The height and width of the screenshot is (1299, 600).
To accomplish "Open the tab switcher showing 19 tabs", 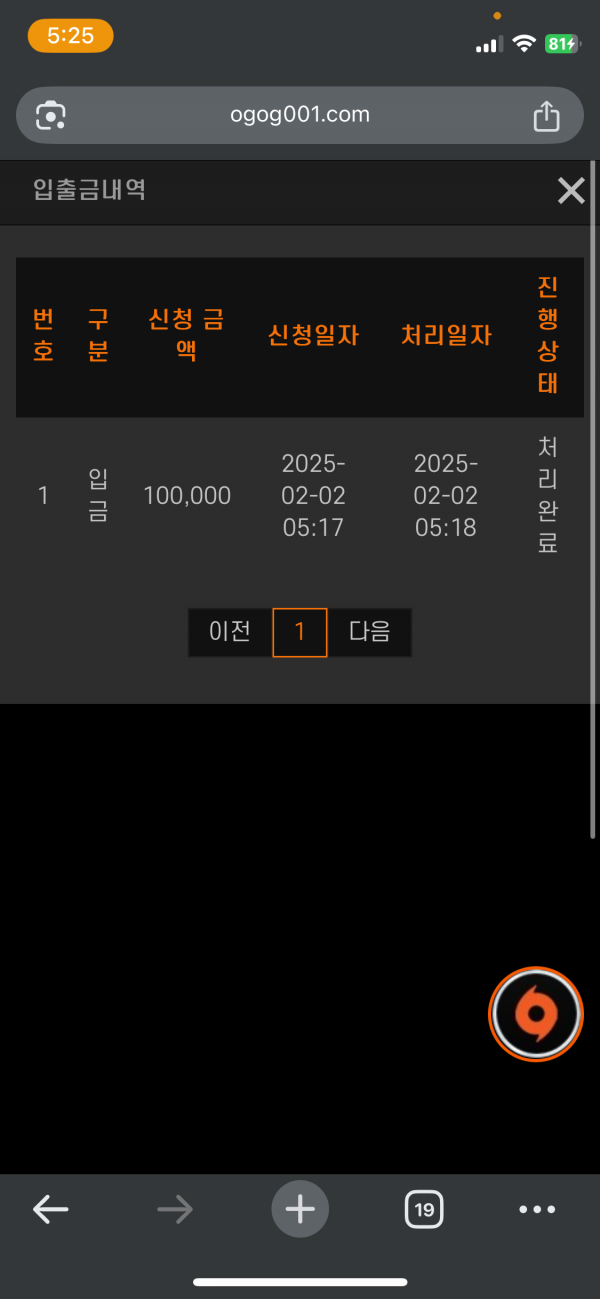I will pos(424,1210).
